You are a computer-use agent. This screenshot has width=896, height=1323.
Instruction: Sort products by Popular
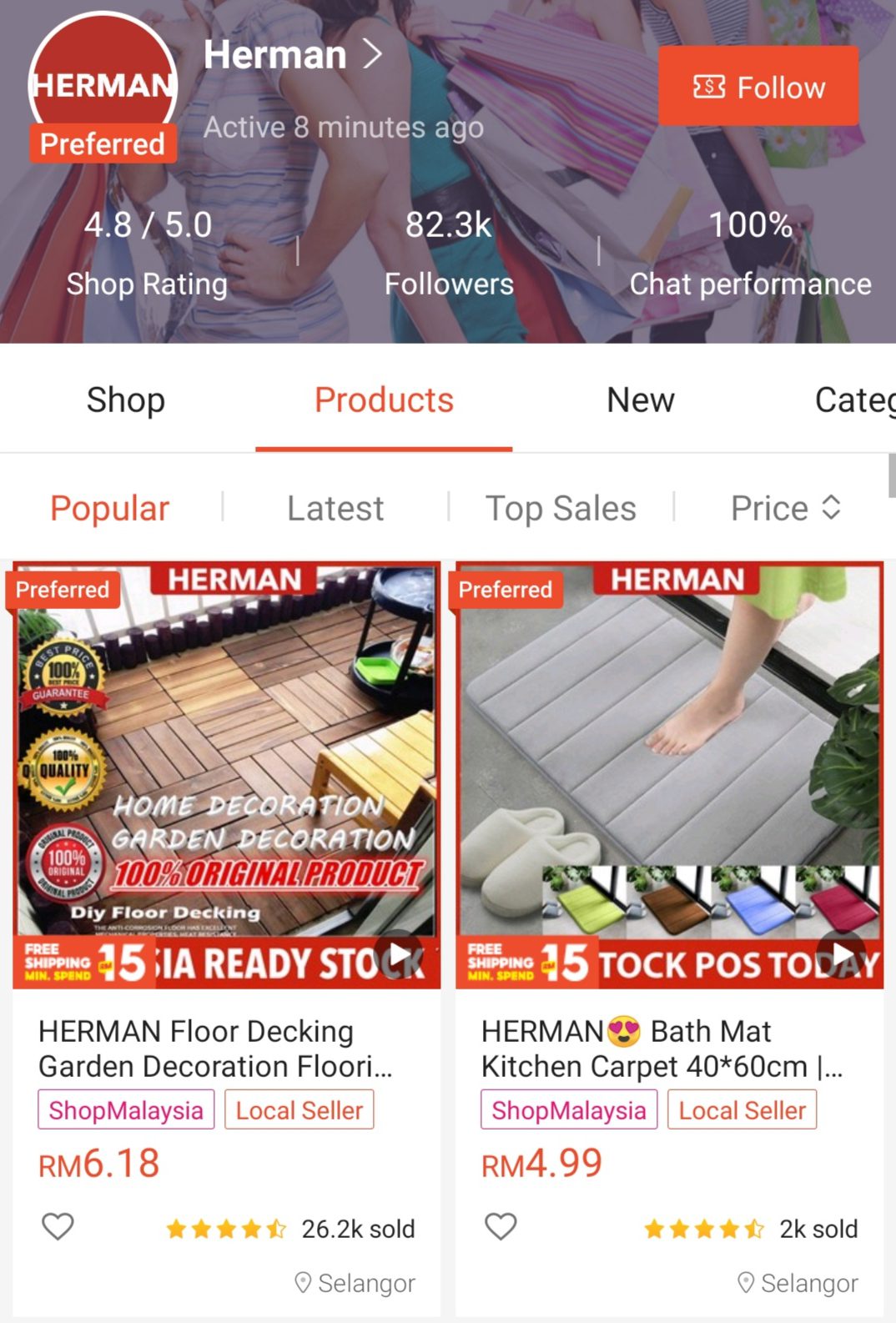109,508
